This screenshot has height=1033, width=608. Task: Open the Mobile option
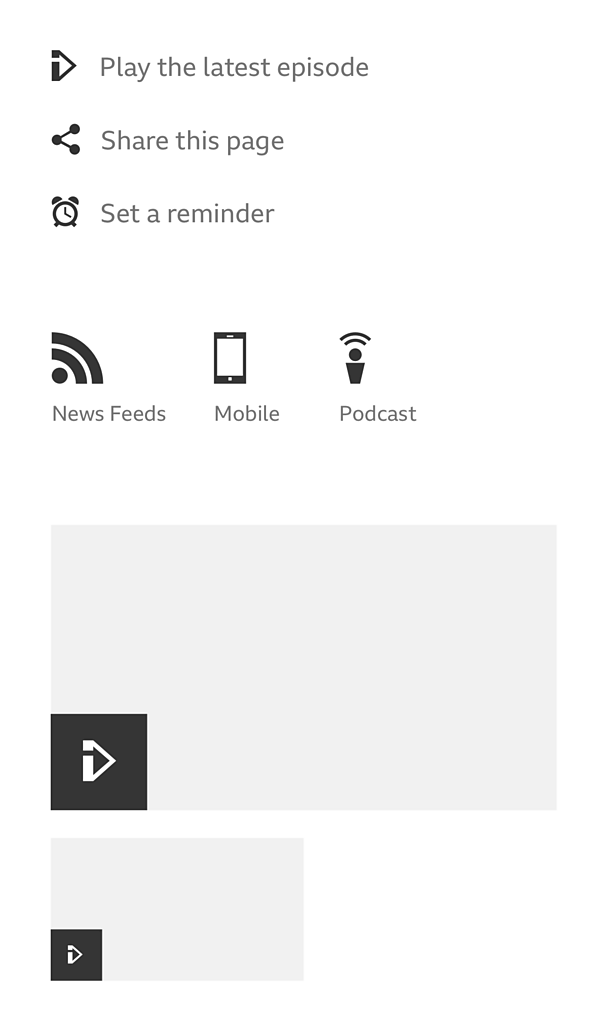[x=247, y=378]
